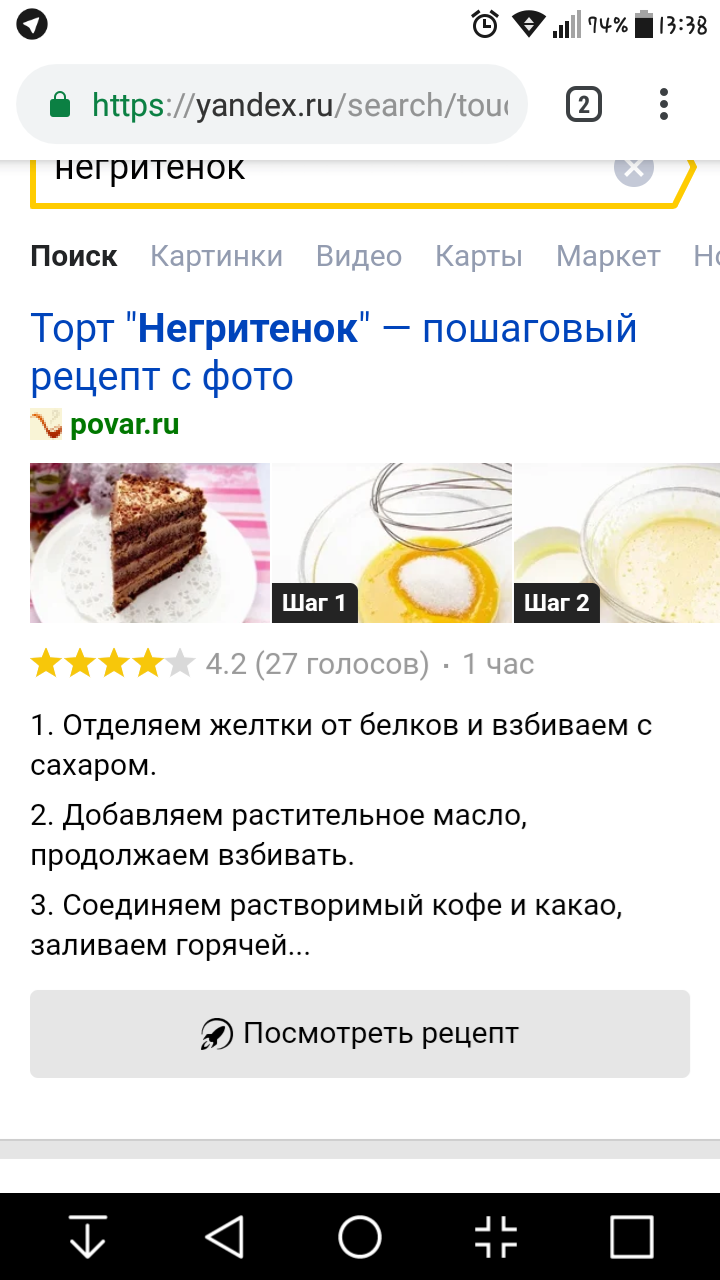The image size is (720, 1280).
Task: Open the browser overflow menu
Action: pyautogui.click(x=664, y=104)
